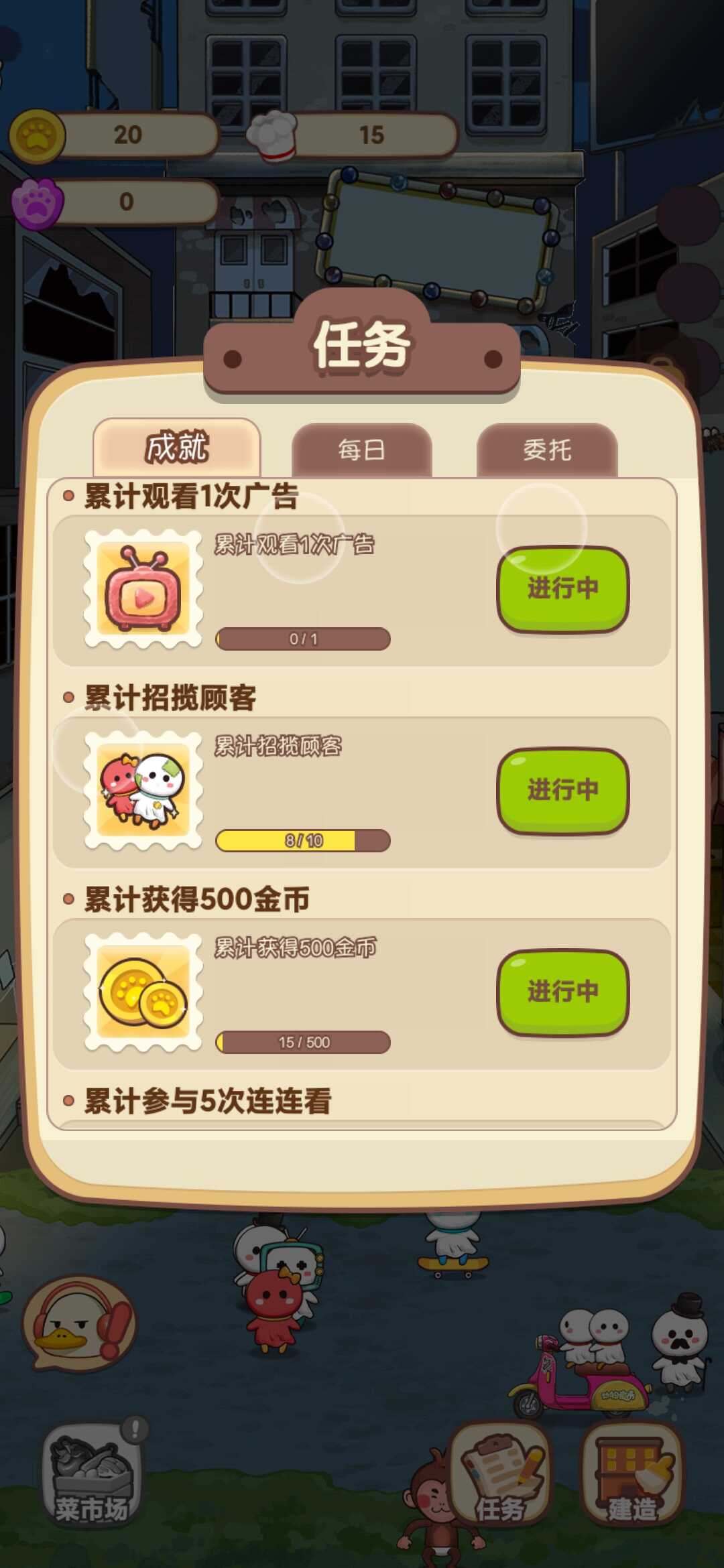724x1568 pixels.
Task: Tap 进行中 for 累计招揽顾客
Action: tap(562, 790)
